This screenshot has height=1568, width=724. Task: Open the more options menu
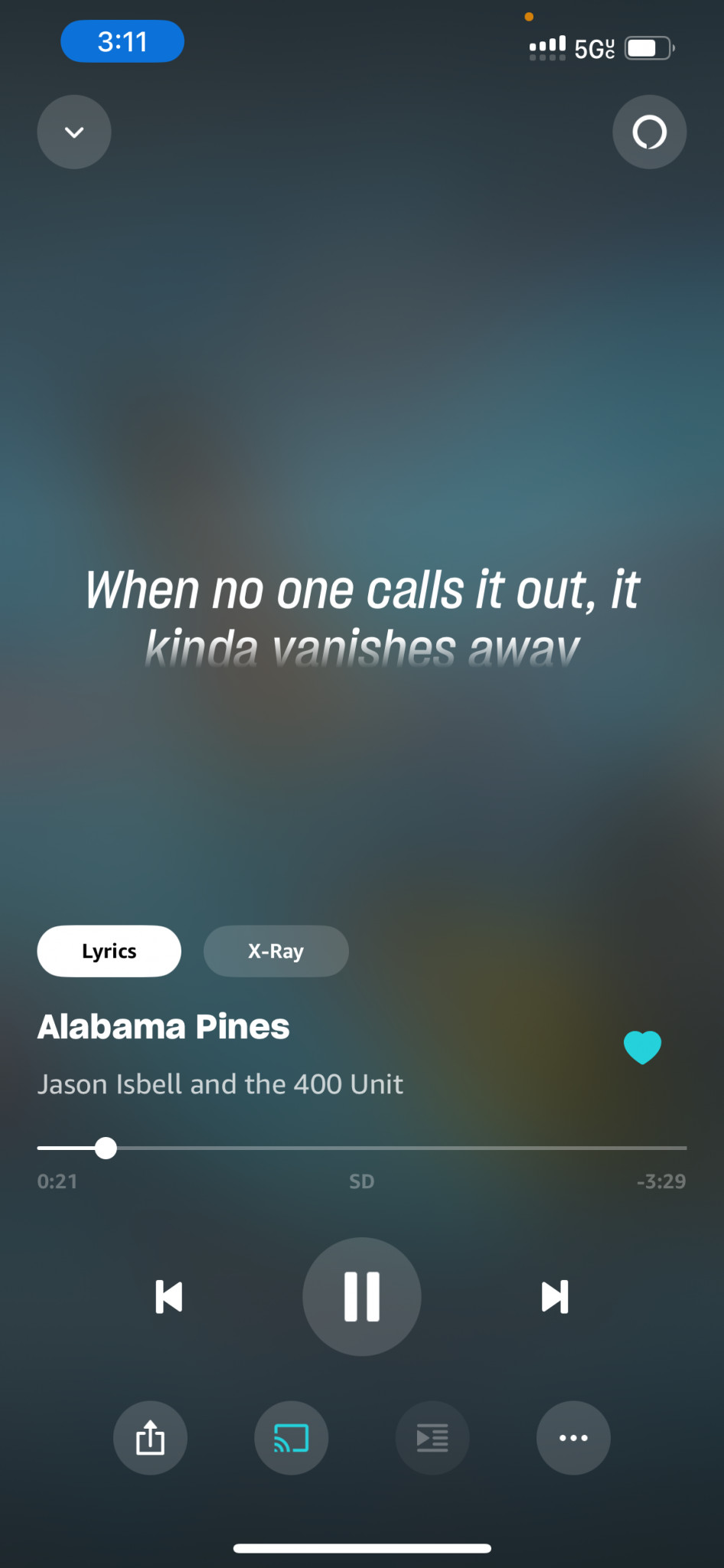click(x=573, y=1438)
